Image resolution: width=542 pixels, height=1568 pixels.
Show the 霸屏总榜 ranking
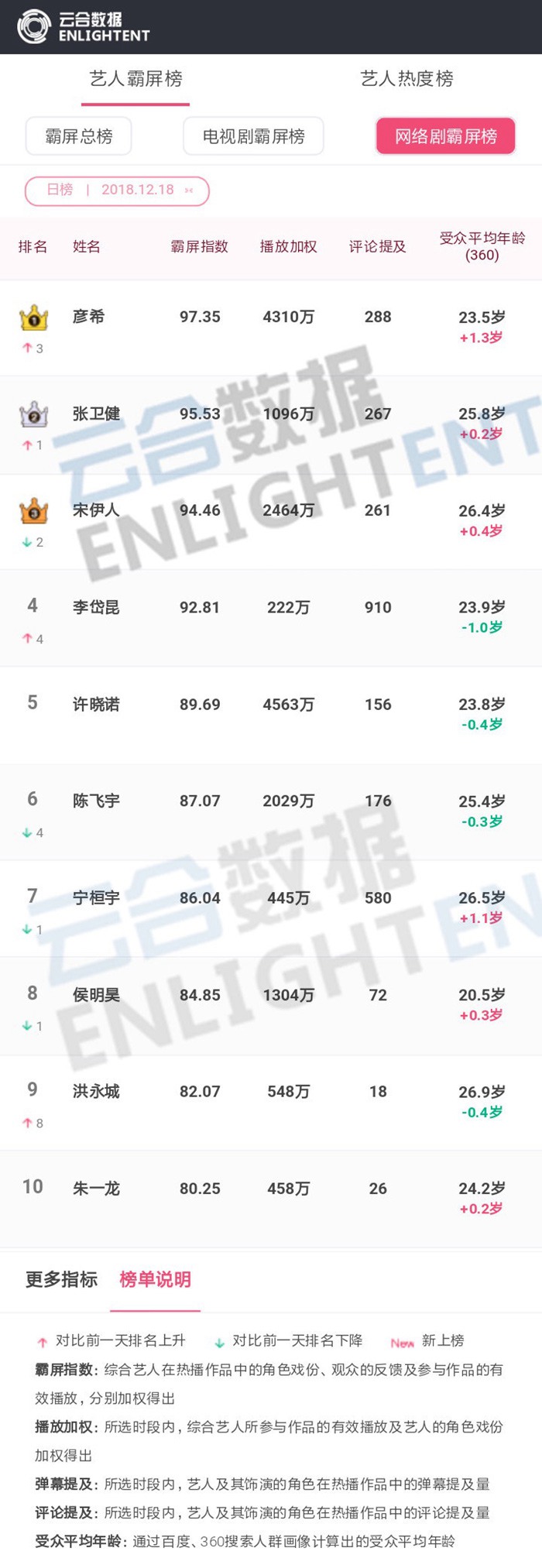pos(78,137)
